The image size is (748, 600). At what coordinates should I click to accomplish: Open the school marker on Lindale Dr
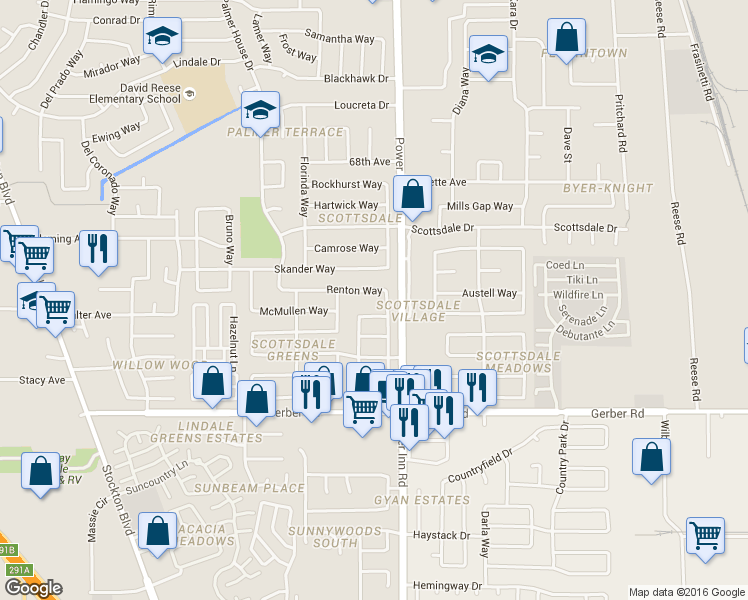(x=161, y=39)
